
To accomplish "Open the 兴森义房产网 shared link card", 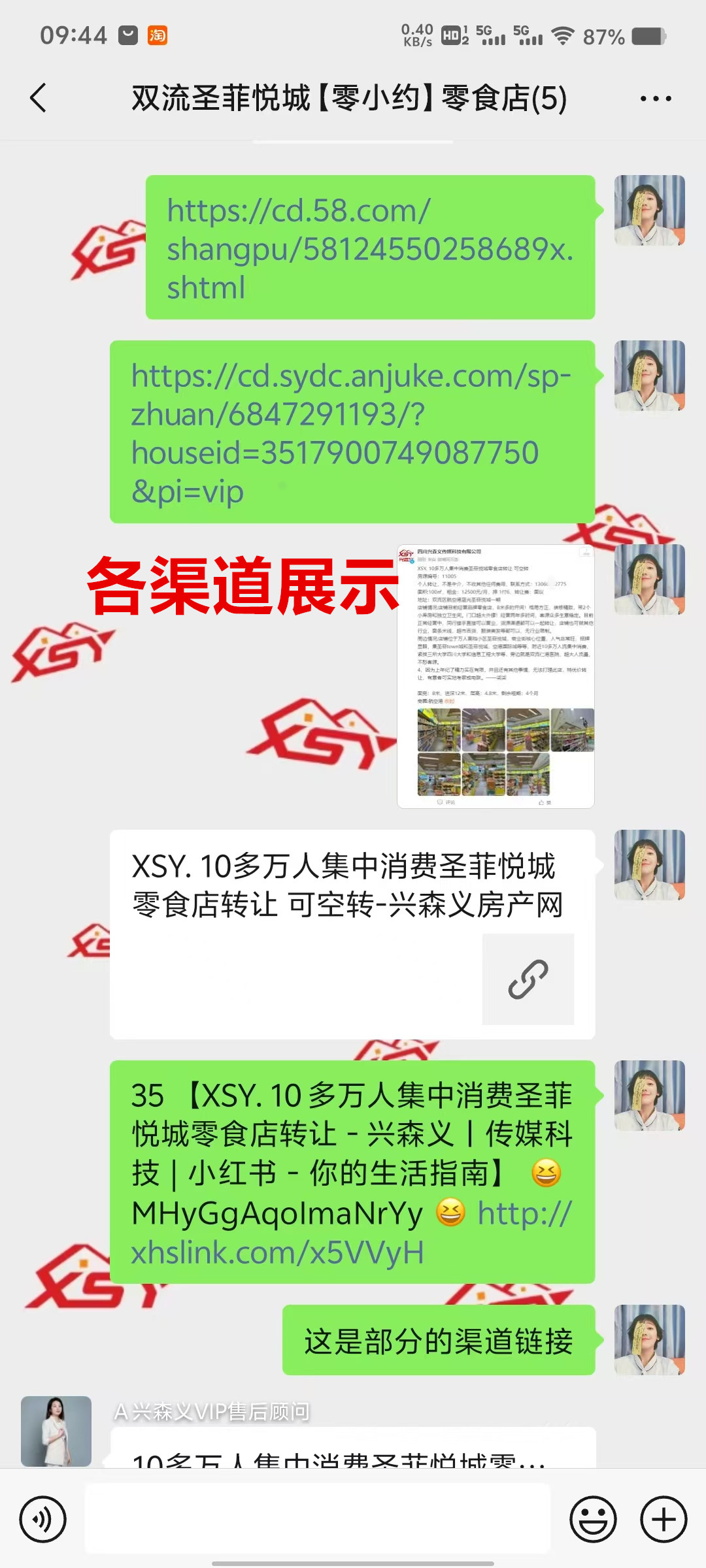I will tap(352, 934).
